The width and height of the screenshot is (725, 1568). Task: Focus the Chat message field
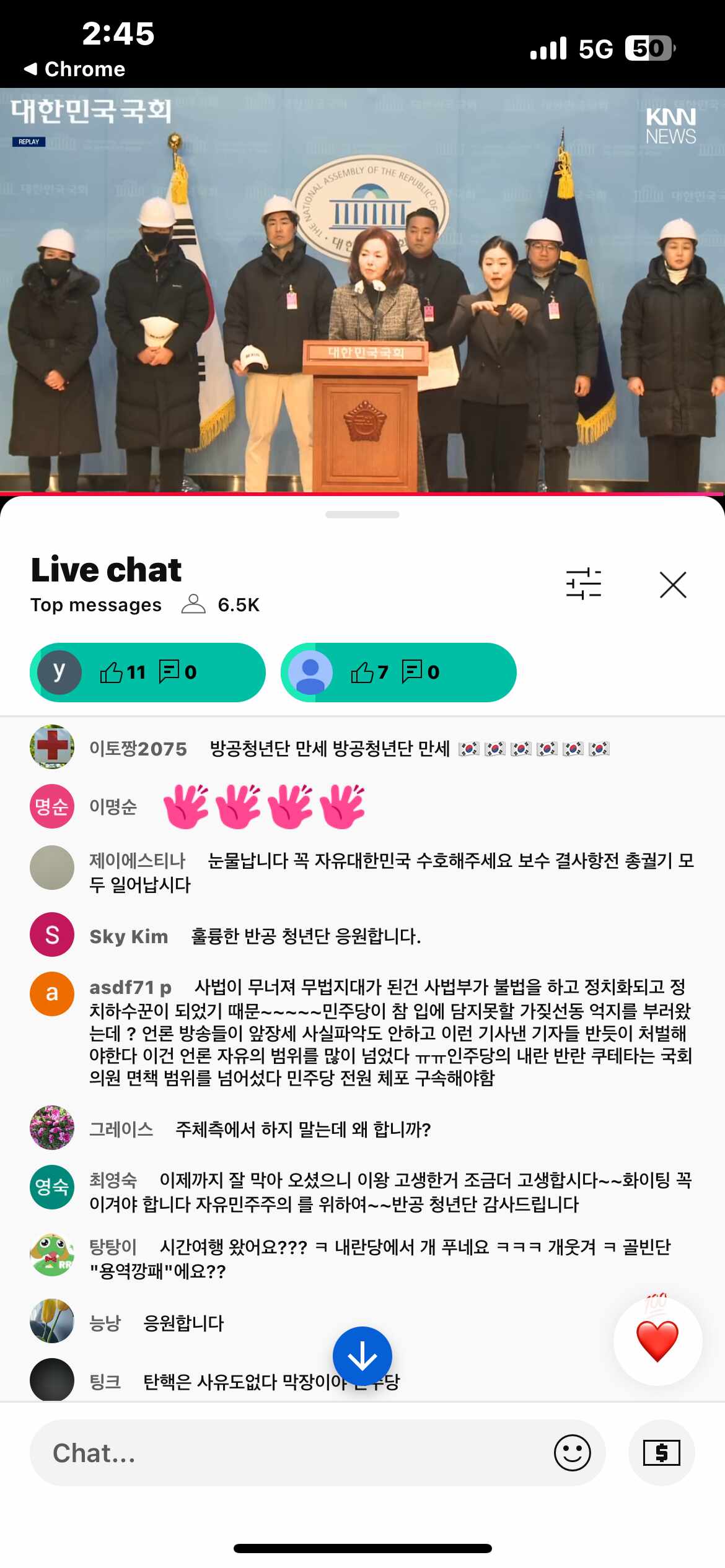coord(291,1453)
